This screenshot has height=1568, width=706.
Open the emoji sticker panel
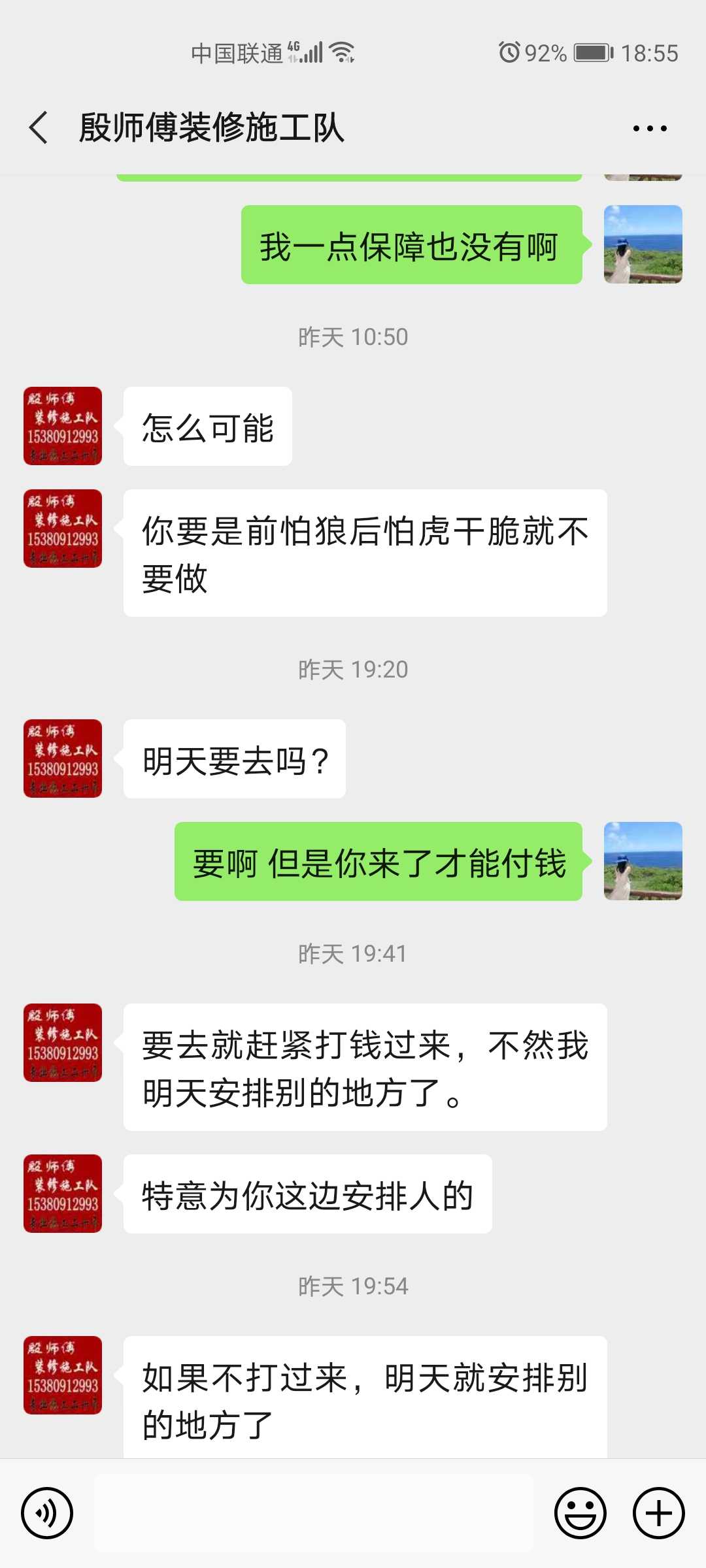tap(580, 1513)
